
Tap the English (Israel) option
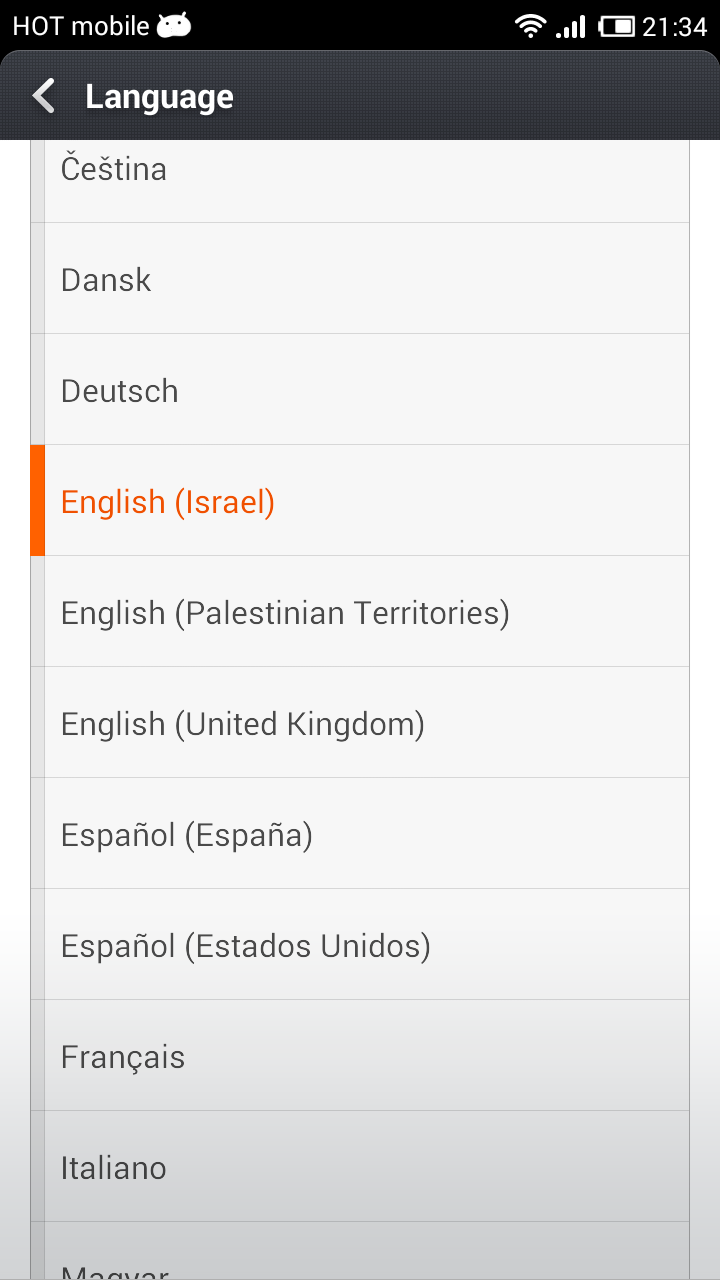(360, 500)
